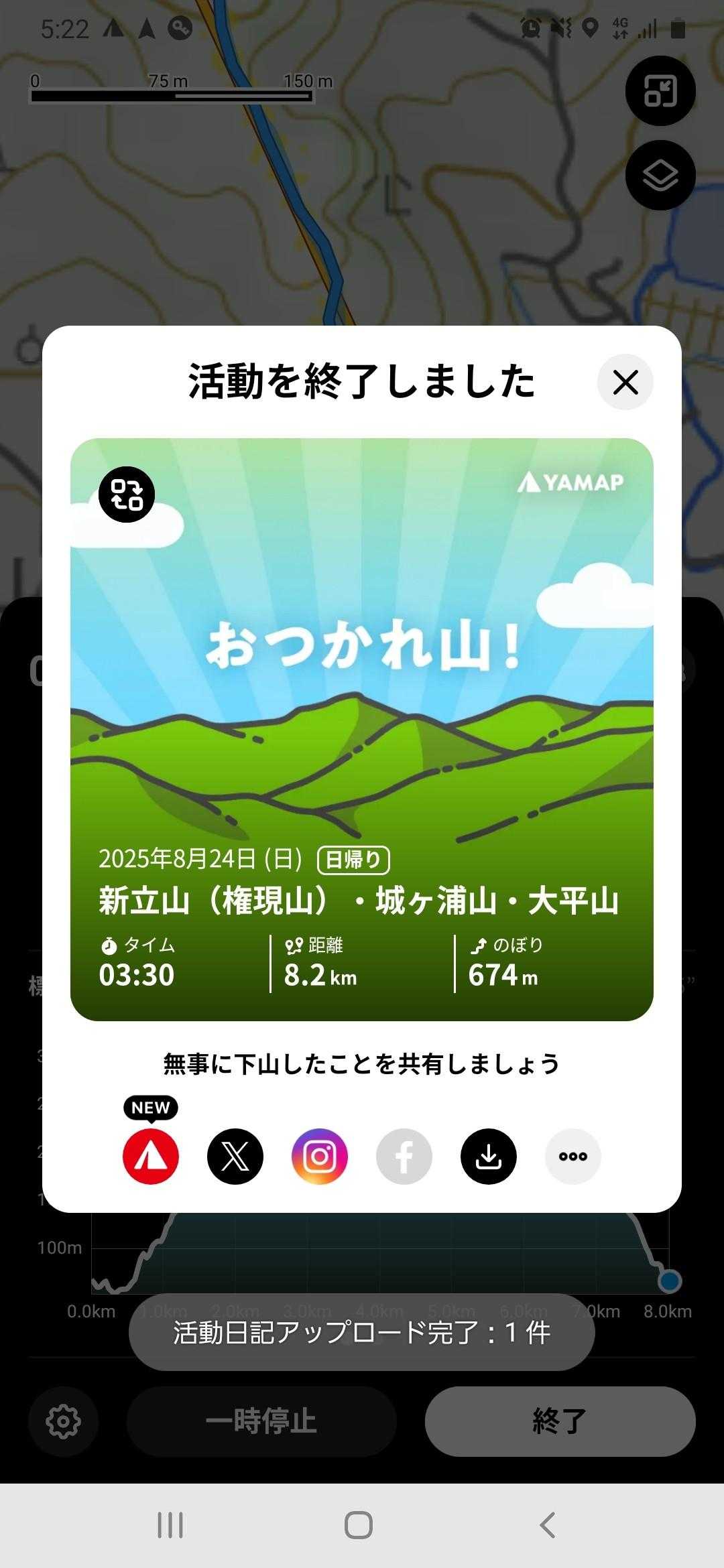Open the settings gear
The image size is (724, 1568).
(64, 1421)
